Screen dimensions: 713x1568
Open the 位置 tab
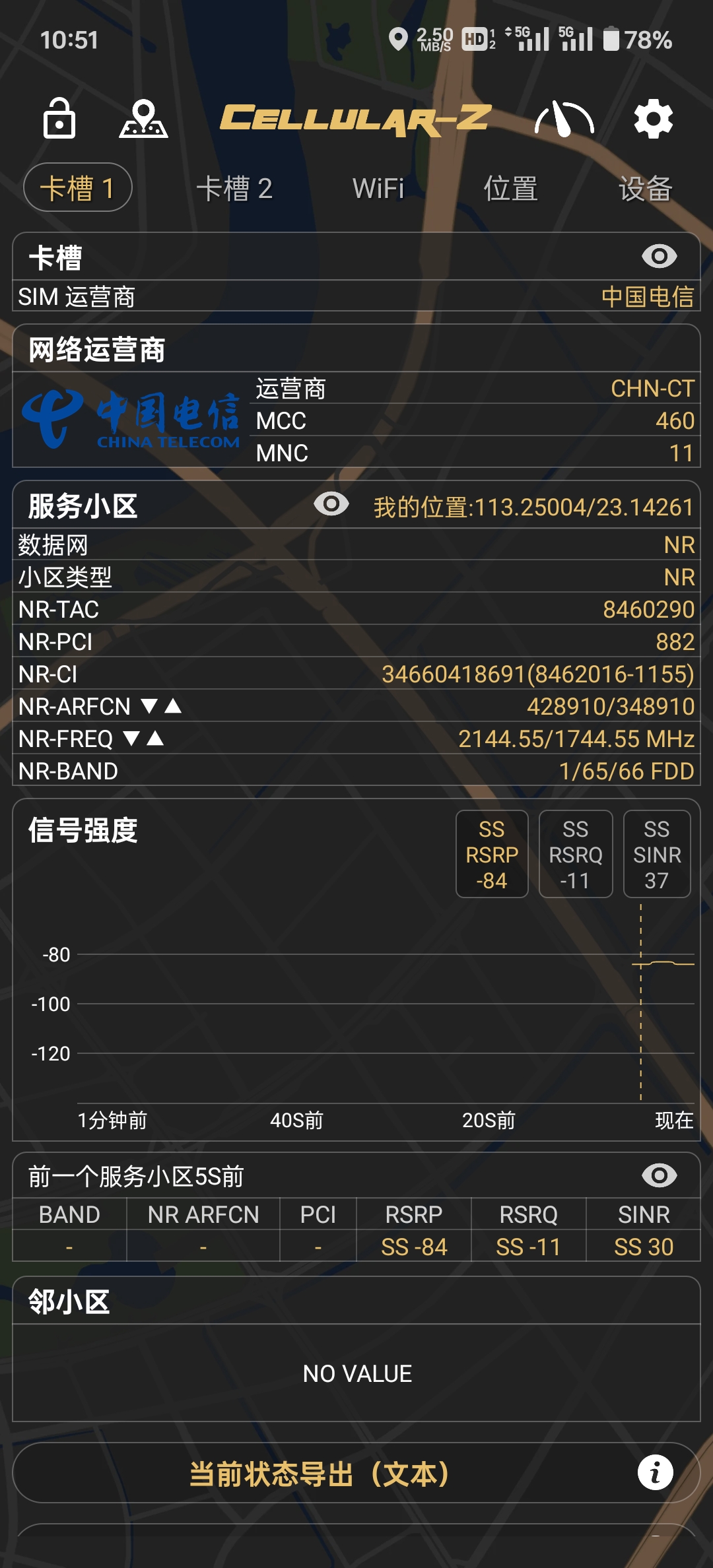(x=510, y=189)
